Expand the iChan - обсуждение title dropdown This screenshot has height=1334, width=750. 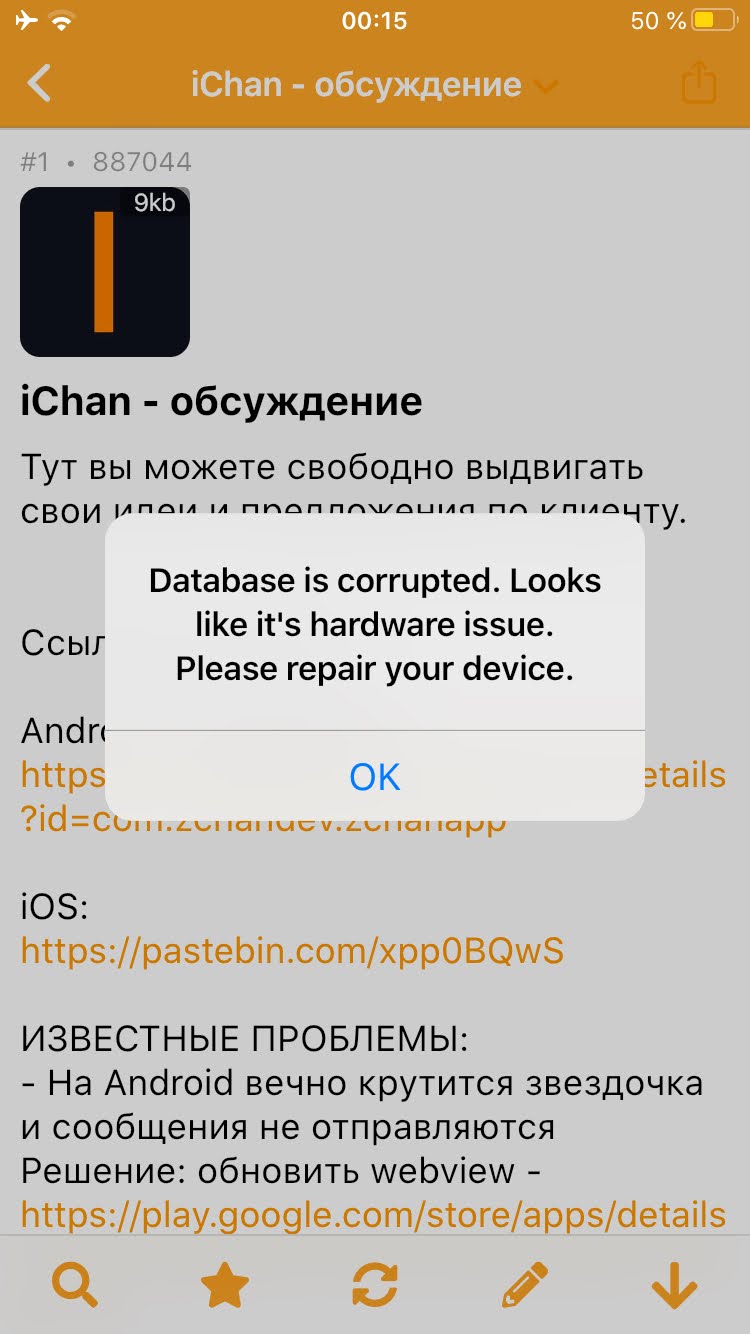coord(375,85)
